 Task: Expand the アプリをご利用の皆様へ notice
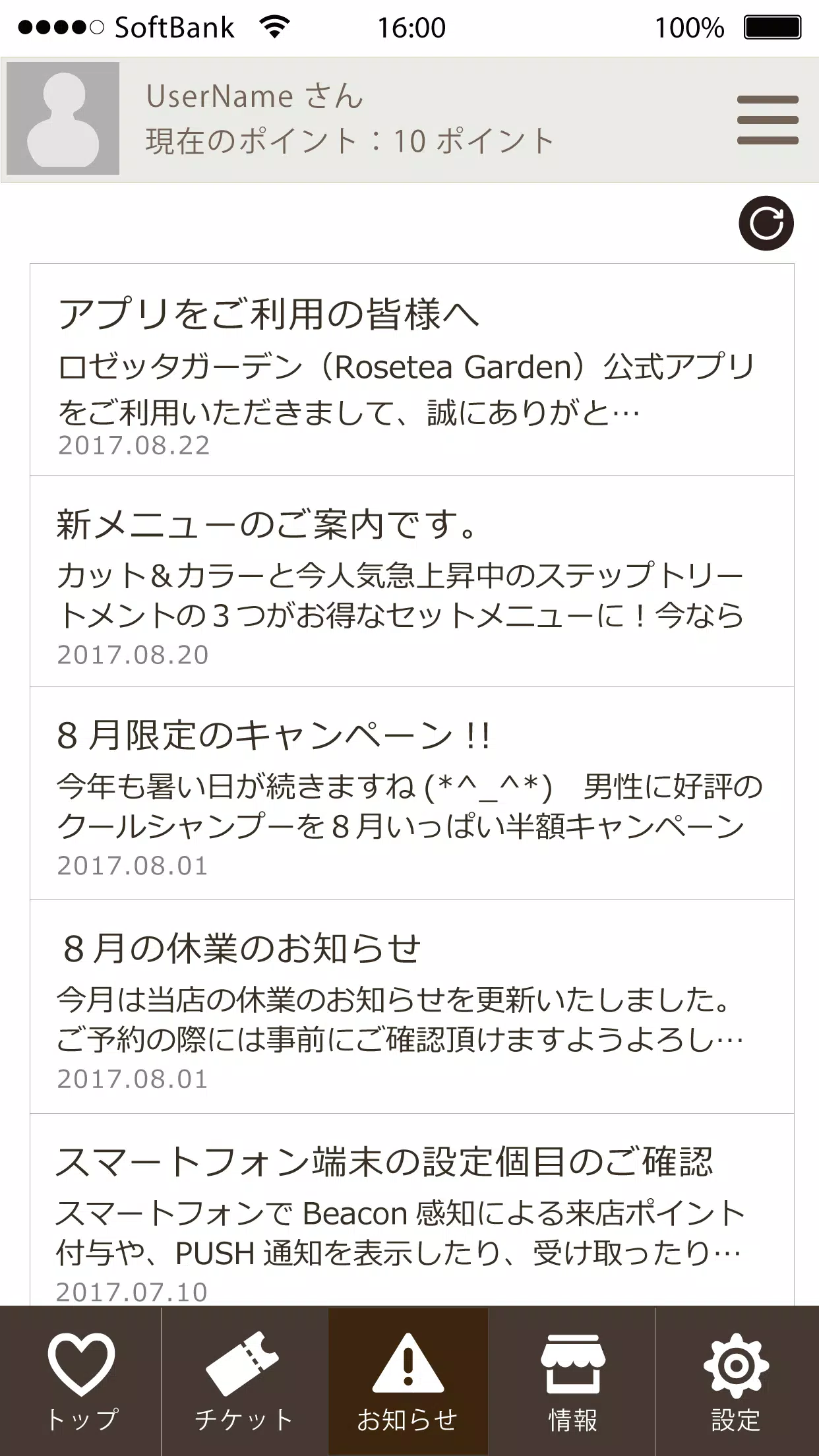pos(409,369)
